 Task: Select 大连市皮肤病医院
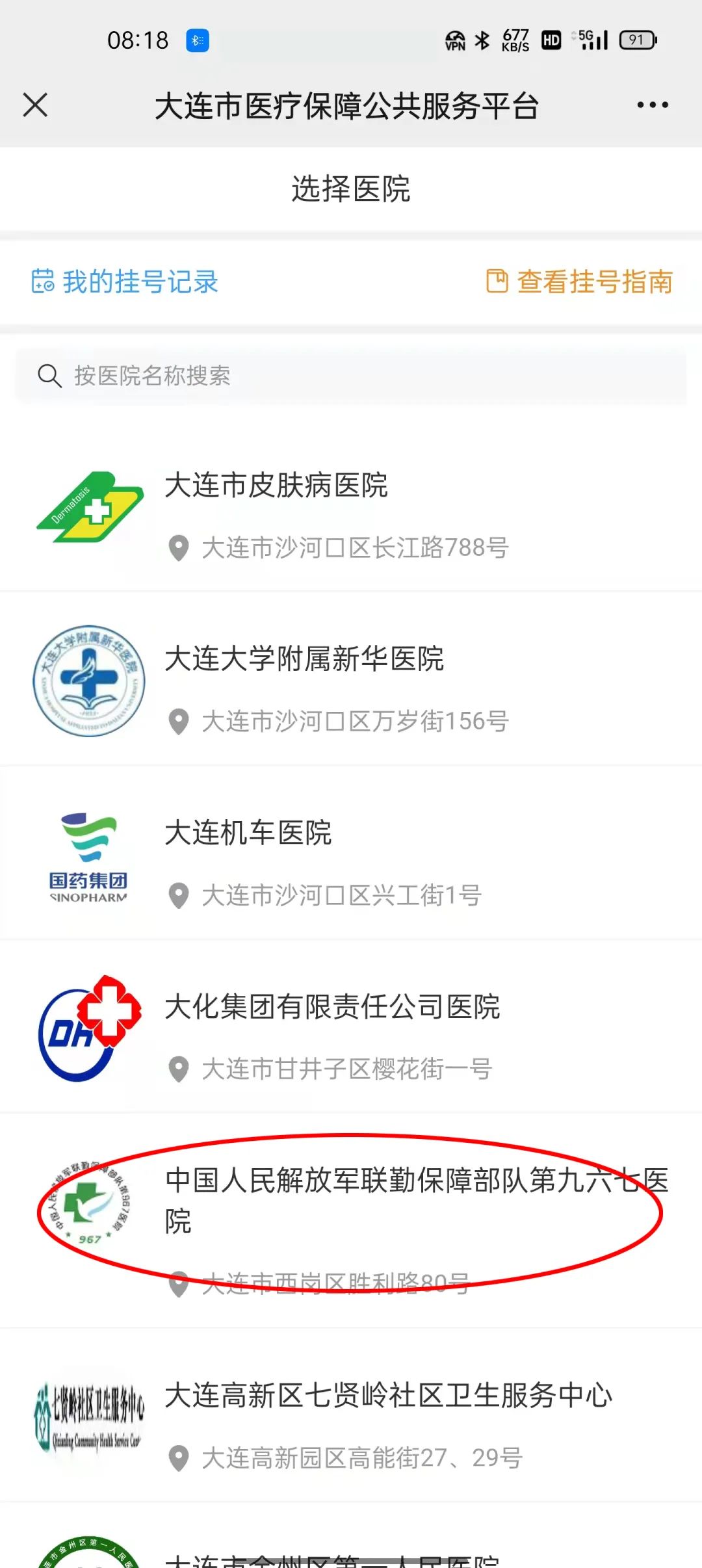(351, 514)
